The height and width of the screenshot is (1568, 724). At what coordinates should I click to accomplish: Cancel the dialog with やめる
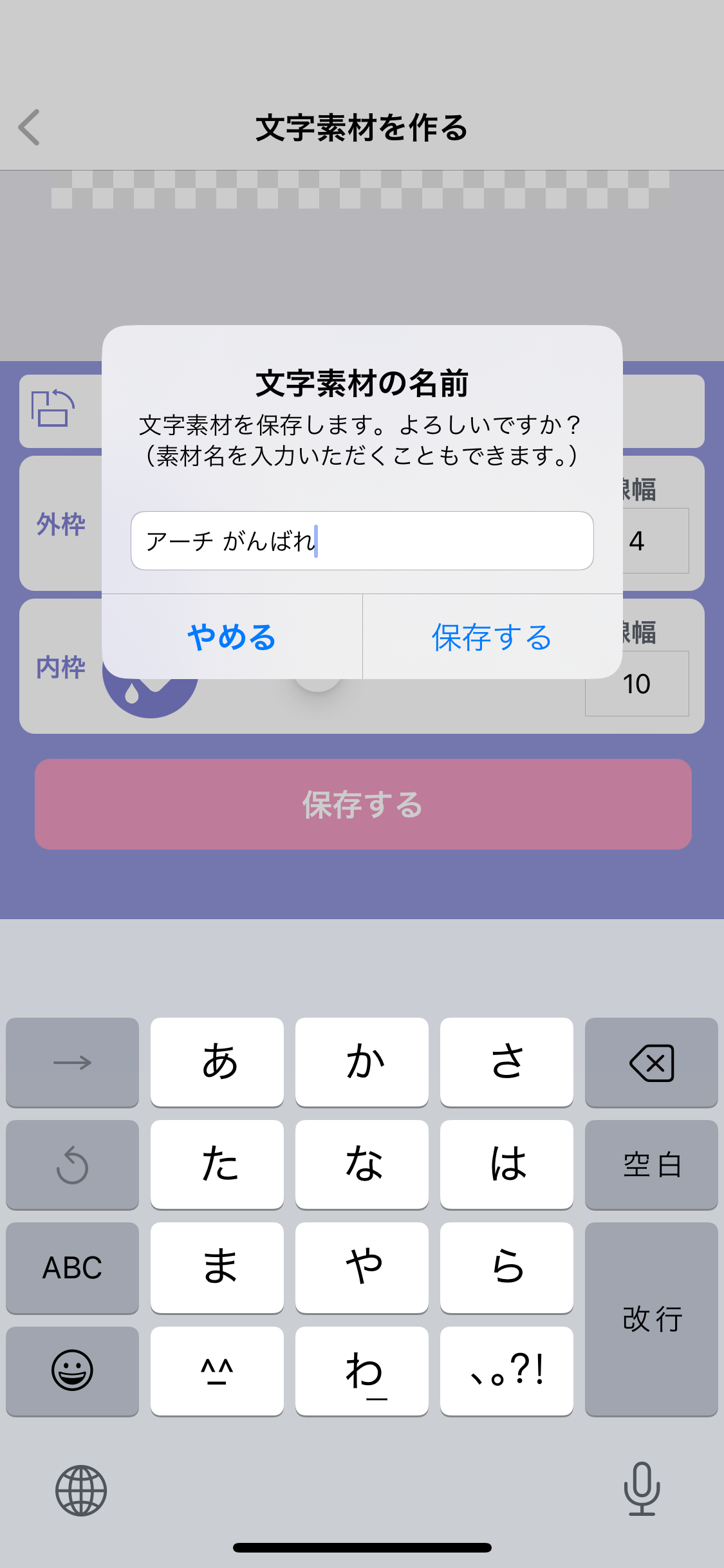point(232,637)
